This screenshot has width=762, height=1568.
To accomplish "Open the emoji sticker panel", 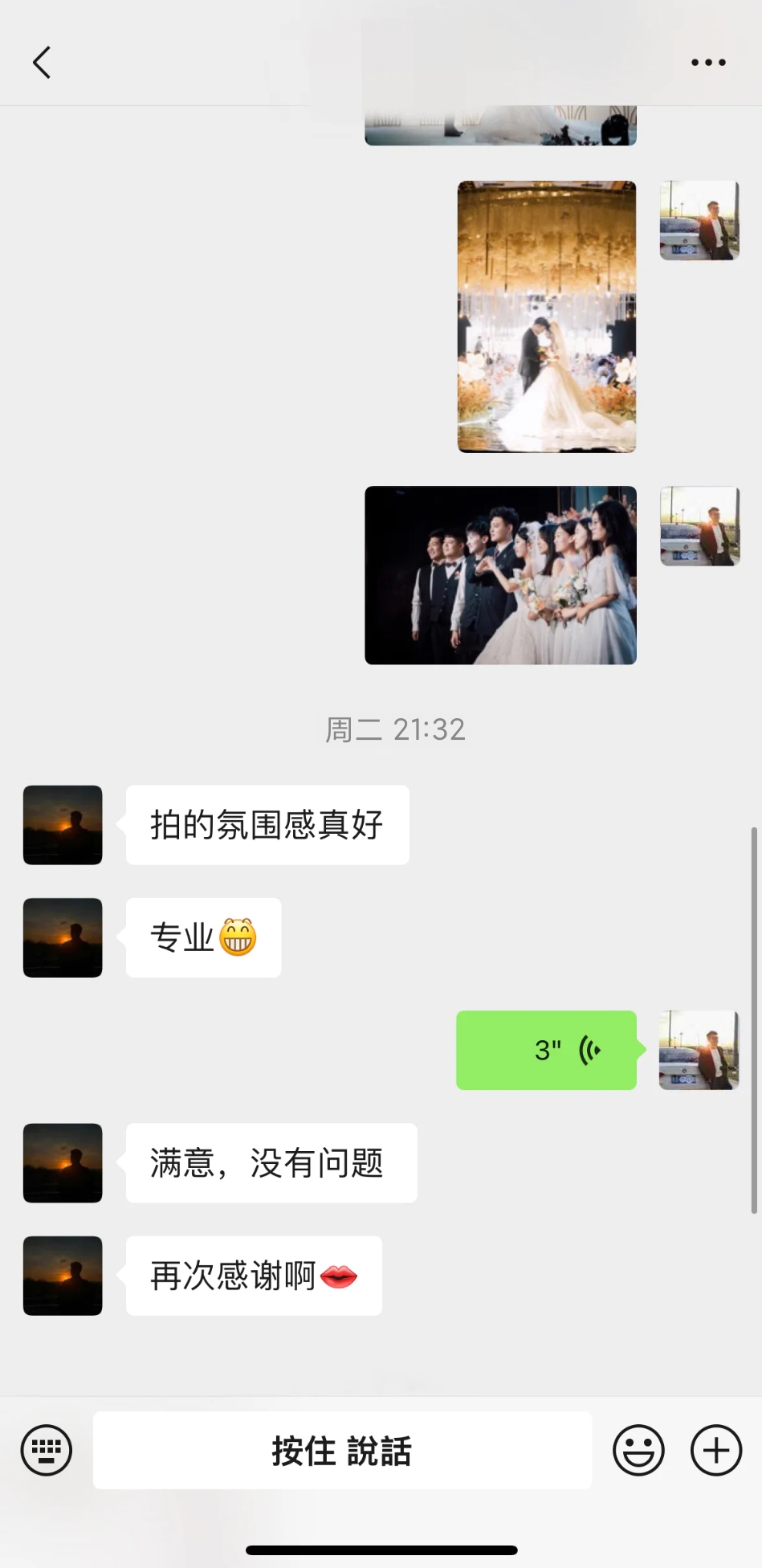I will pos(638,1450).
